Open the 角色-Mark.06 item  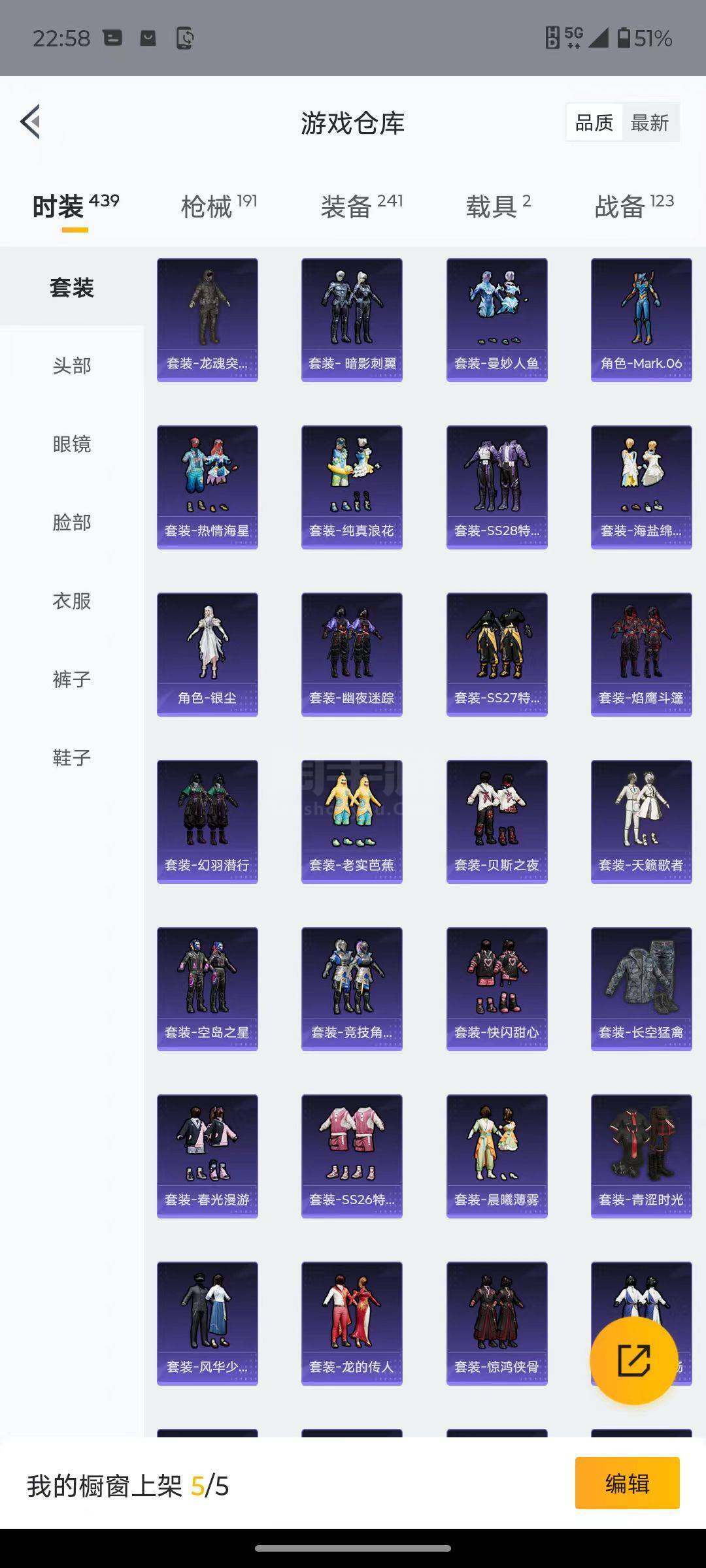click(x=641, y=320)
